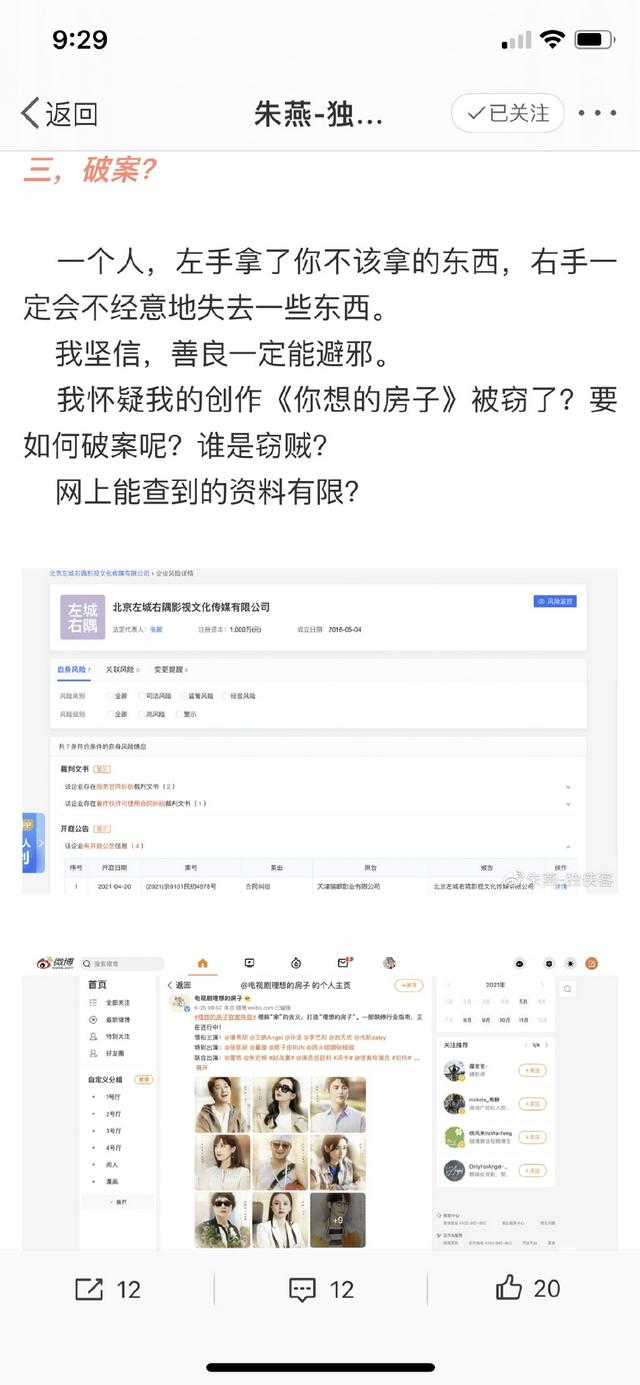The width and height of the screenshot is (640, 1385).
Task: Go back using the 返回 button
Action: pos(60,114)
